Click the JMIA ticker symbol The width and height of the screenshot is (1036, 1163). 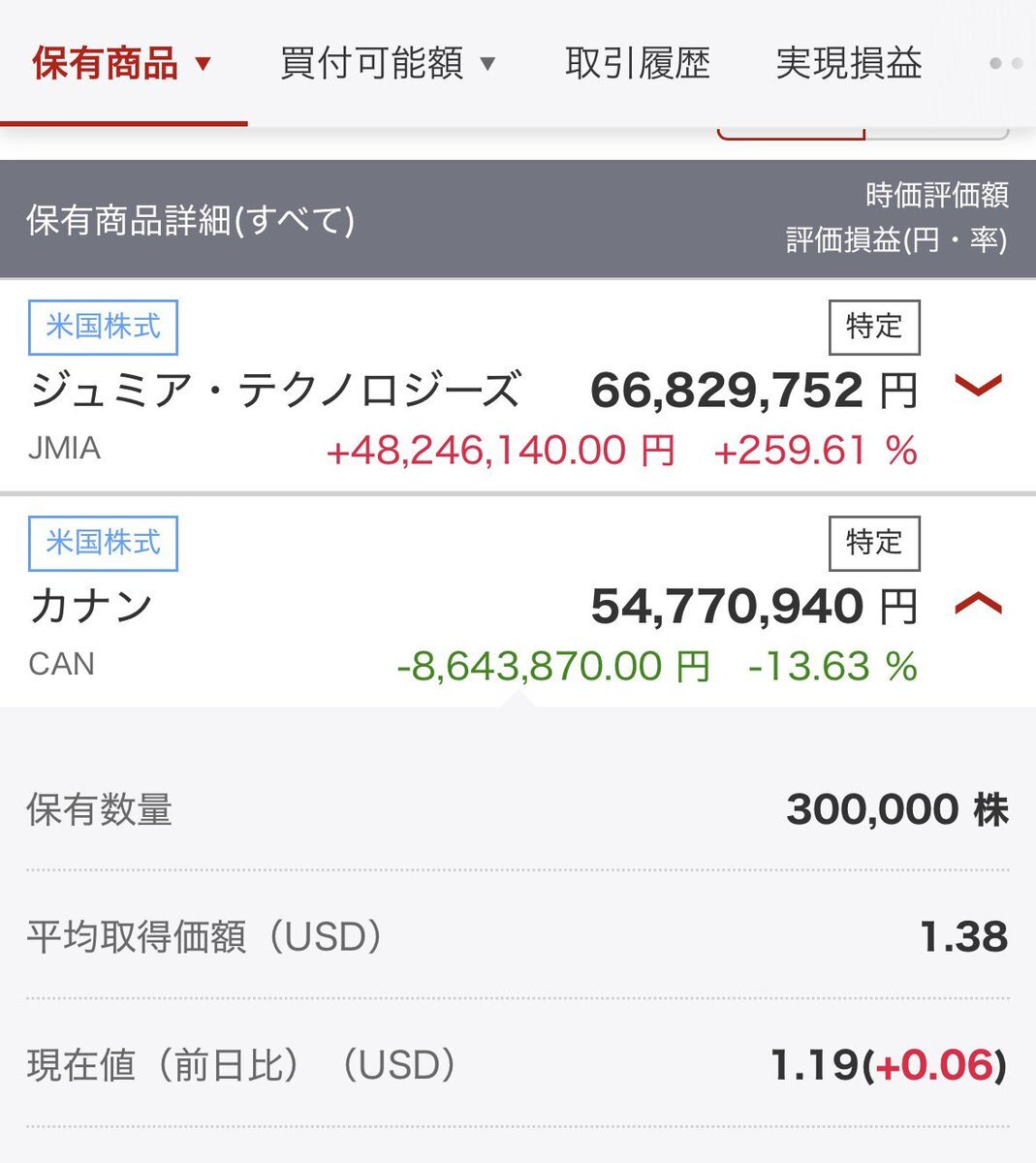click(x=64, y=448)
